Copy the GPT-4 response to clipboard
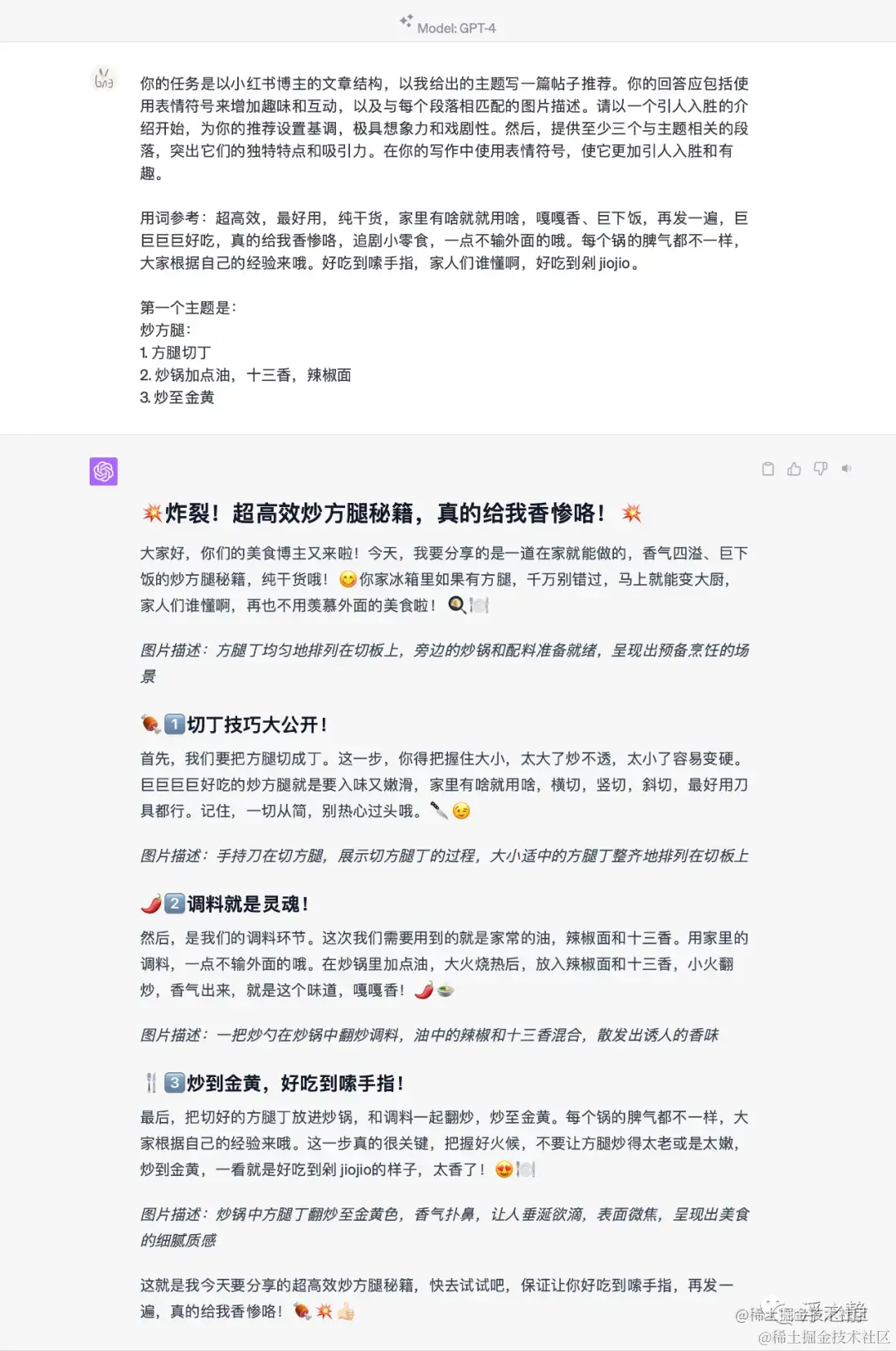Viewport: 896px width, 1351px height. pos(767,469)
